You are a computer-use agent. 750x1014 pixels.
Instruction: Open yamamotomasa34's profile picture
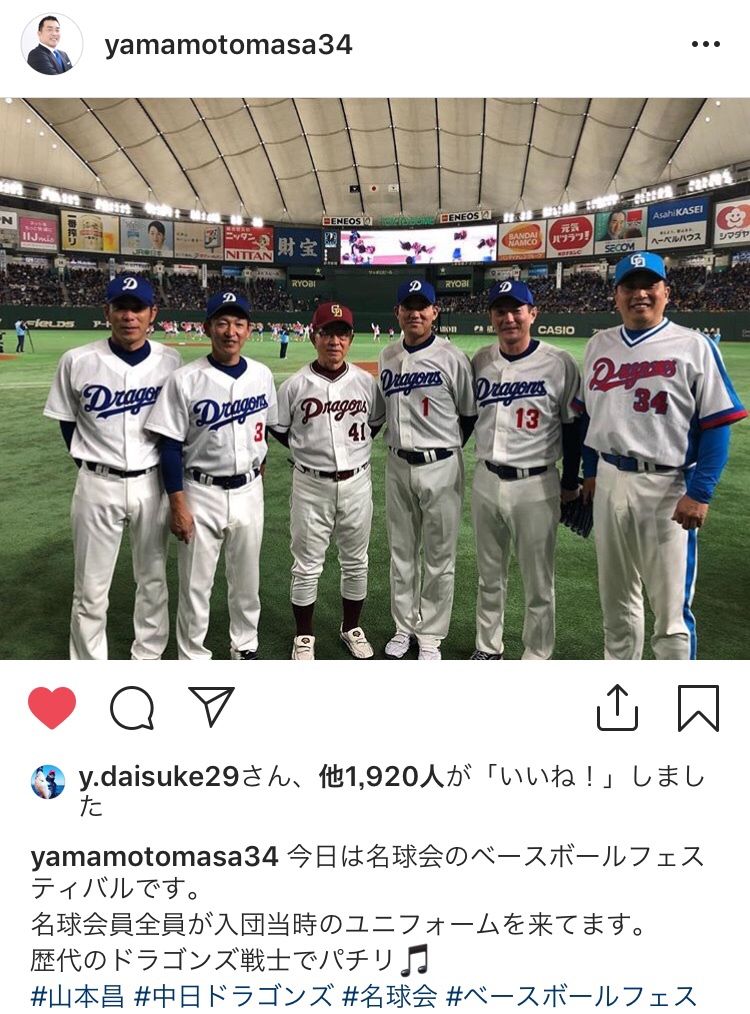[52, 44]
